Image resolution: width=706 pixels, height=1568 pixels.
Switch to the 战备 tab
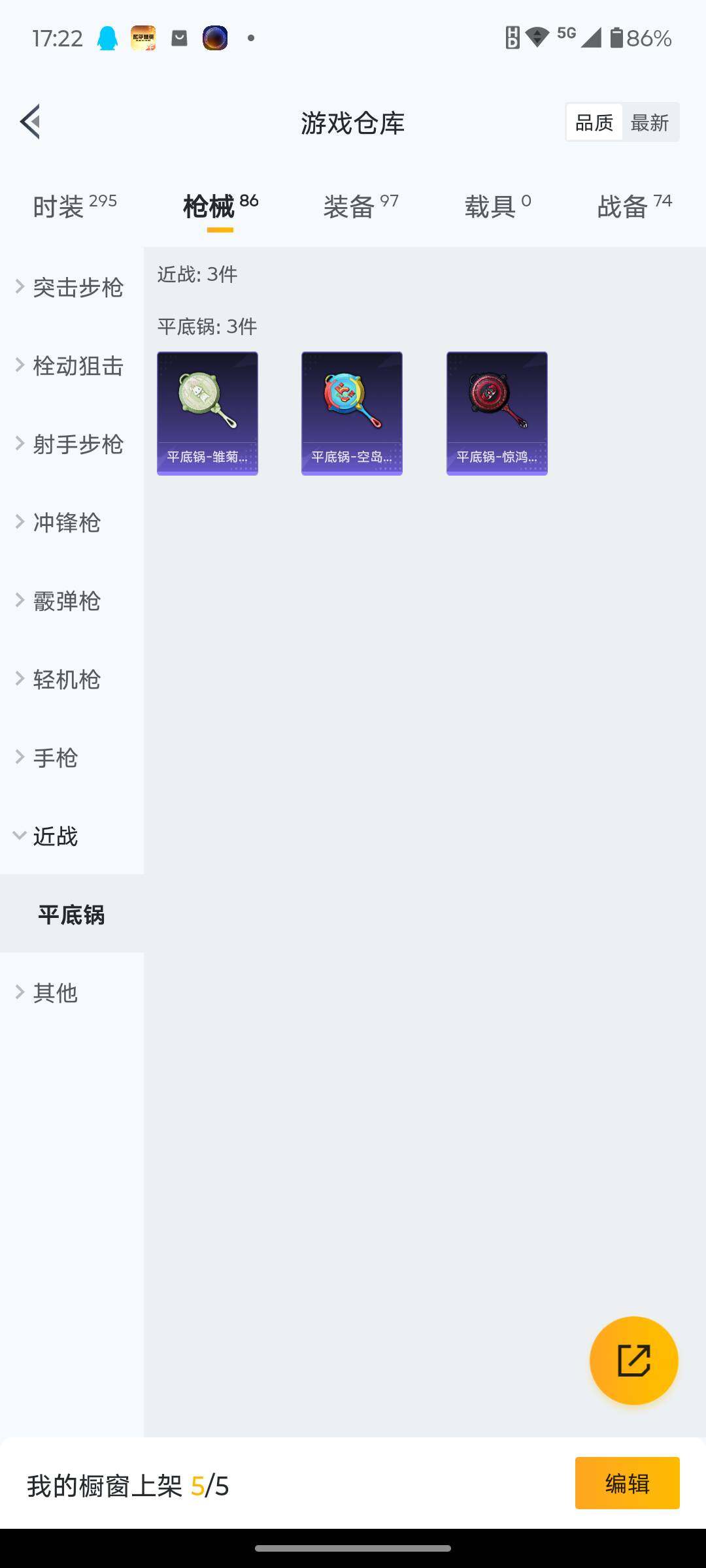634,206
